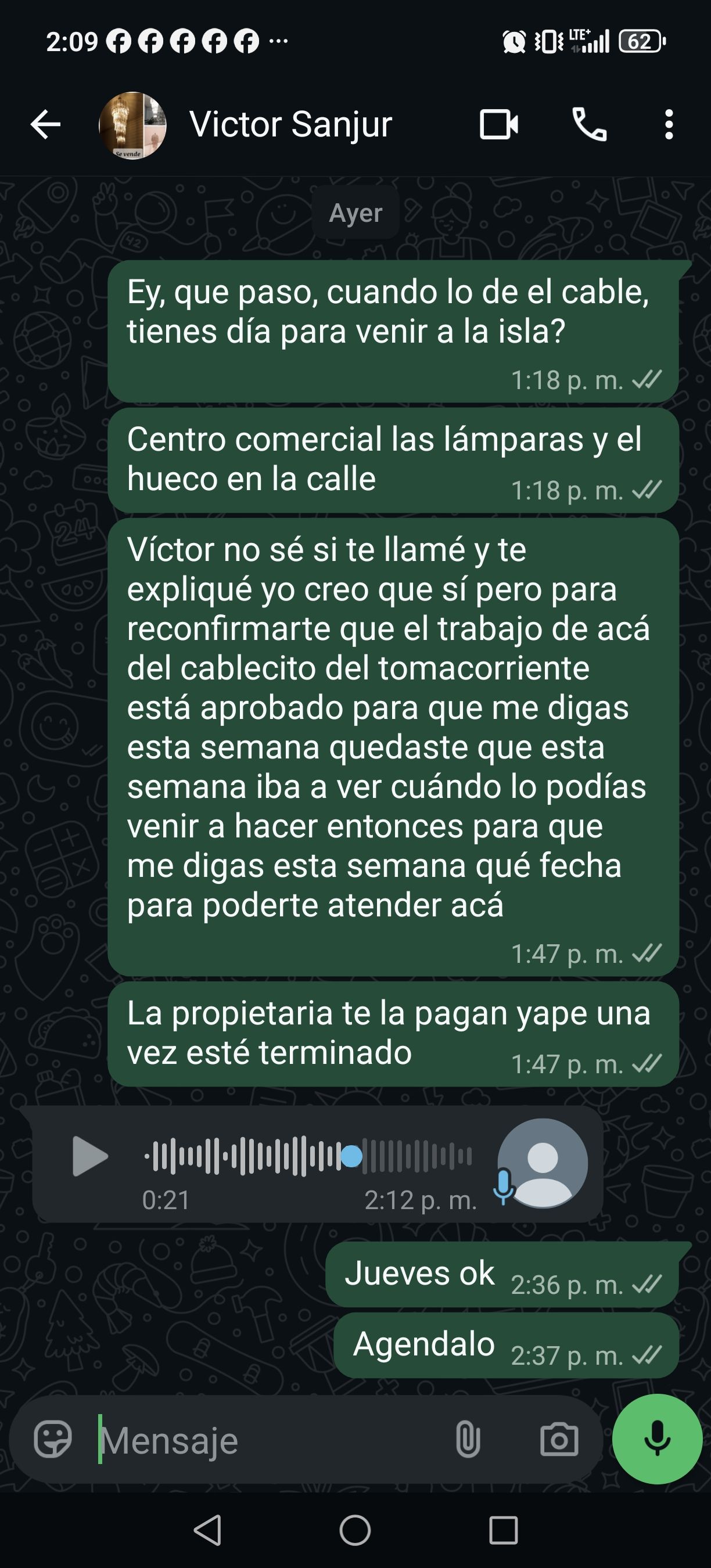This screenshot has height=1568, width=711.
Task: Tap the voice message waveform seek bar
Action: coord(308,1155)
